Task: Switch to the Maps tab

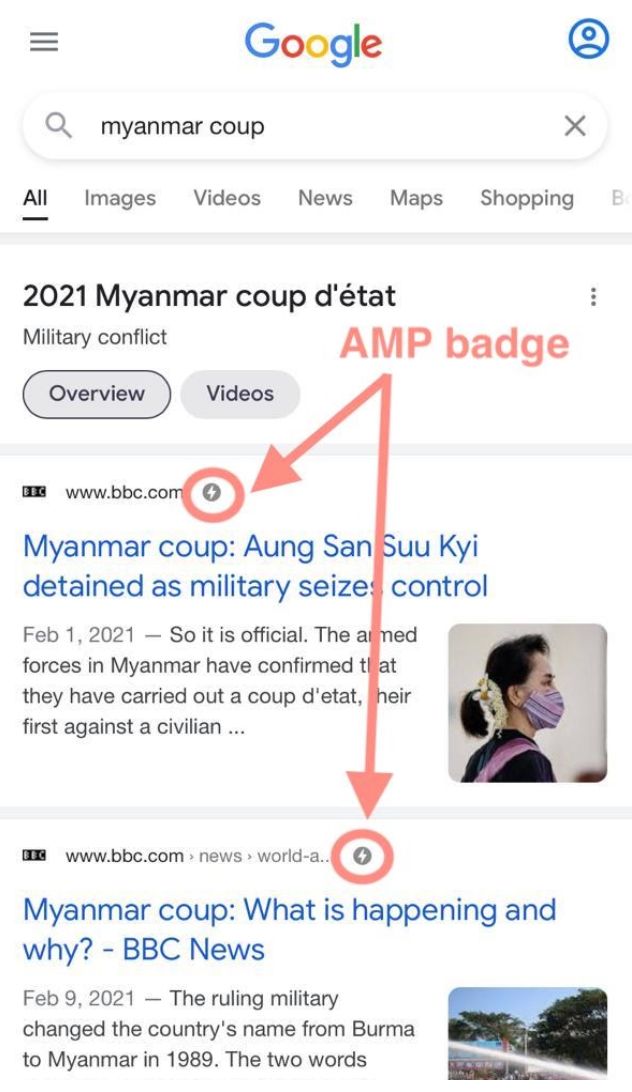Action: [416, 198]
